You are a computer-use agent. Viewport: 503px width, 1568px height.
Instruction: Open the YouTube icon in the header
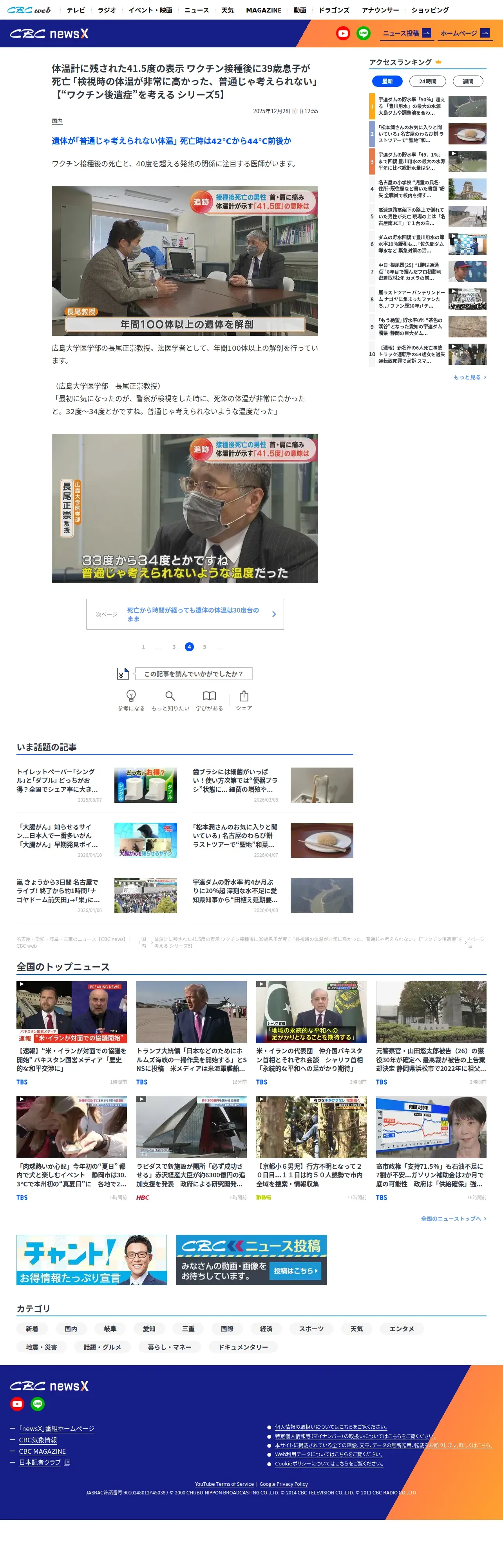pyautogui.click(x=343, y=34)
